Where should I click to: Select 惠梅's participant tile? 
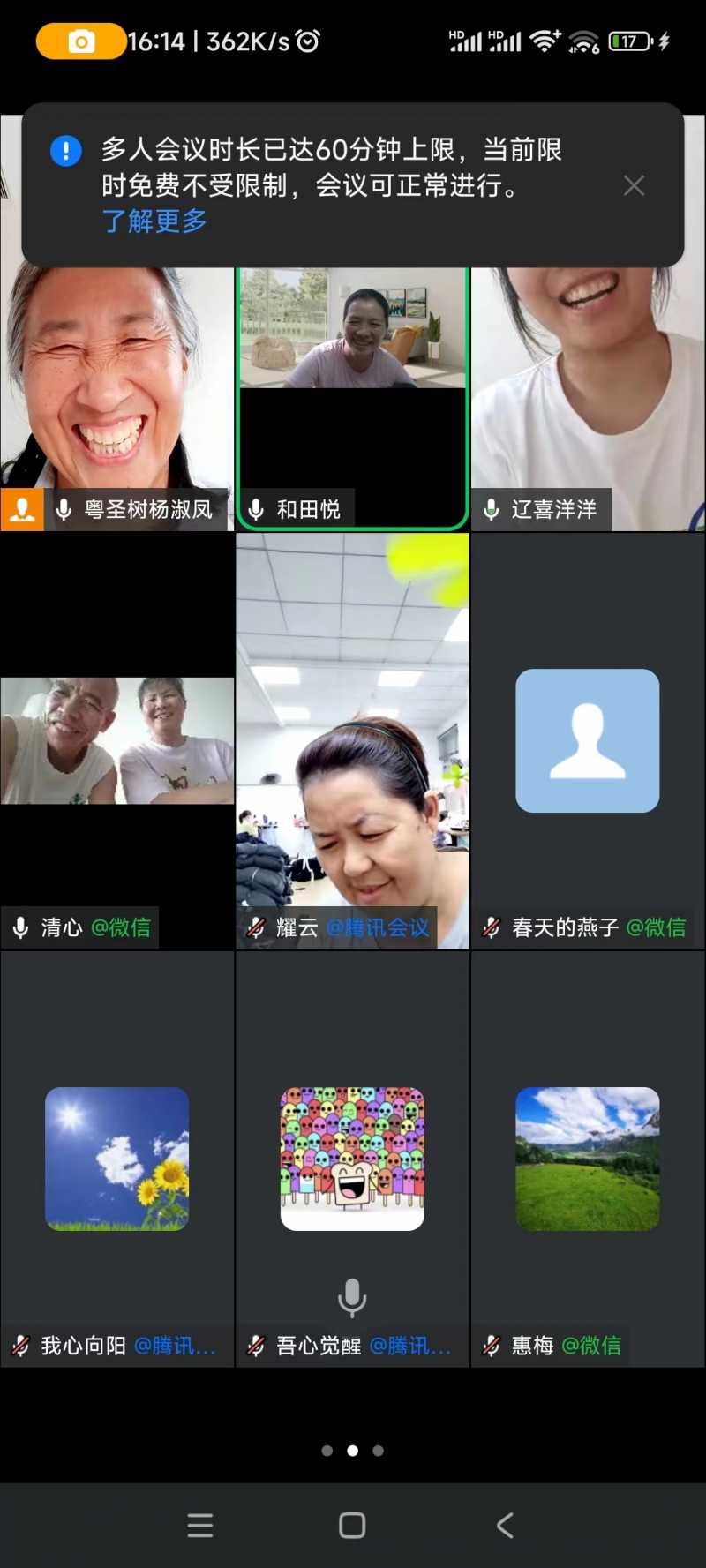click(588, 1159)
